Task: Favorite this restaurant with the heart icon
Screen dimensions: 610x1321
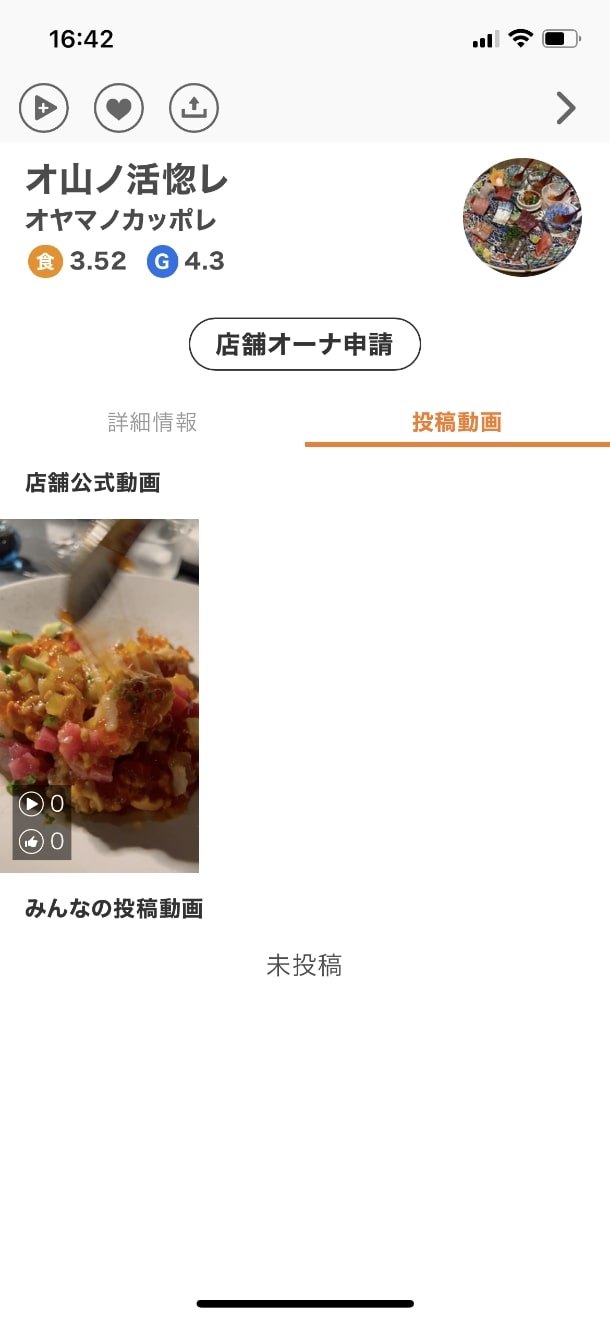Action: (119, 108)
